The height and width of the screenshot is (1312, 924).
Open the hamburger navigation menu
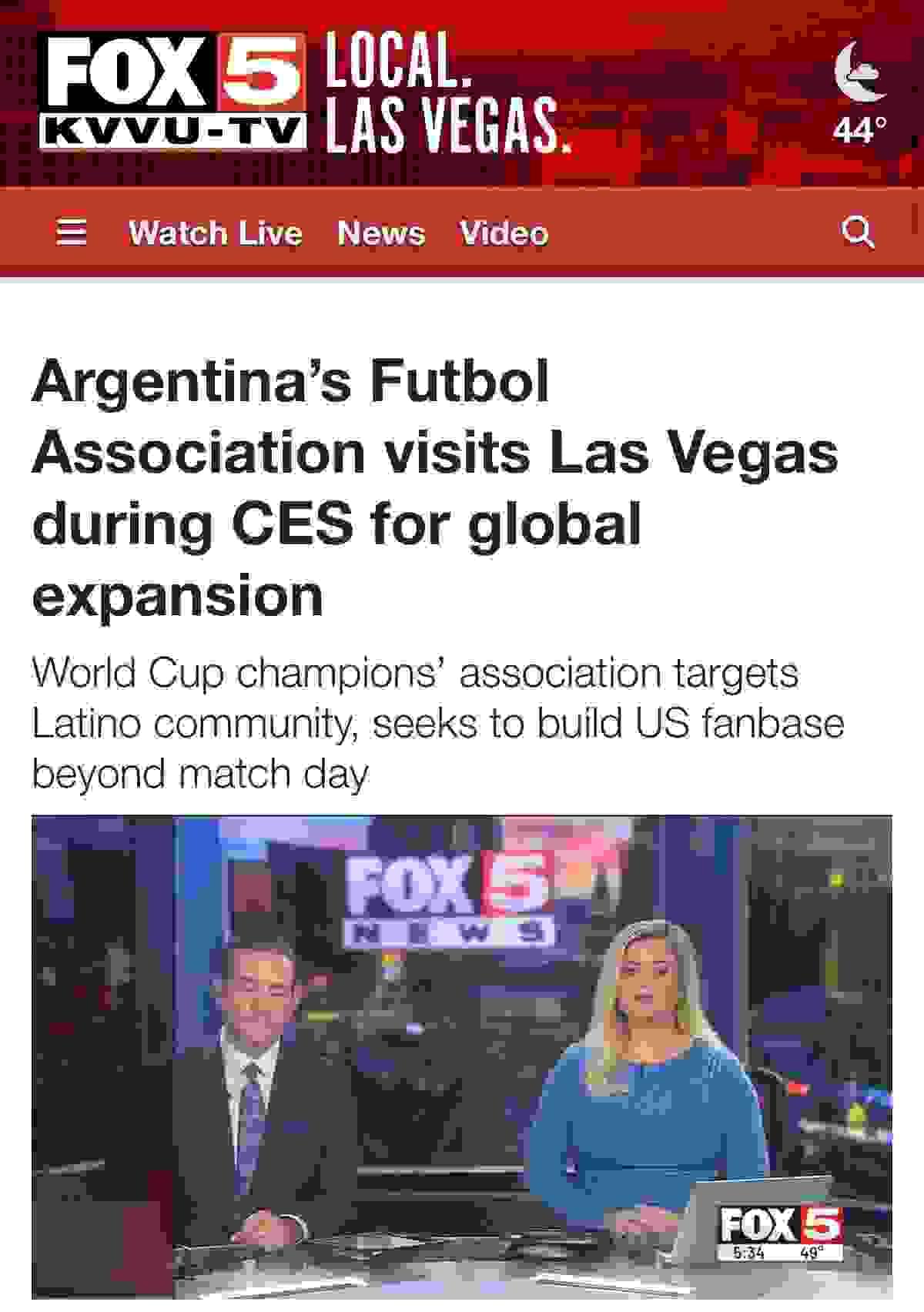72,233
